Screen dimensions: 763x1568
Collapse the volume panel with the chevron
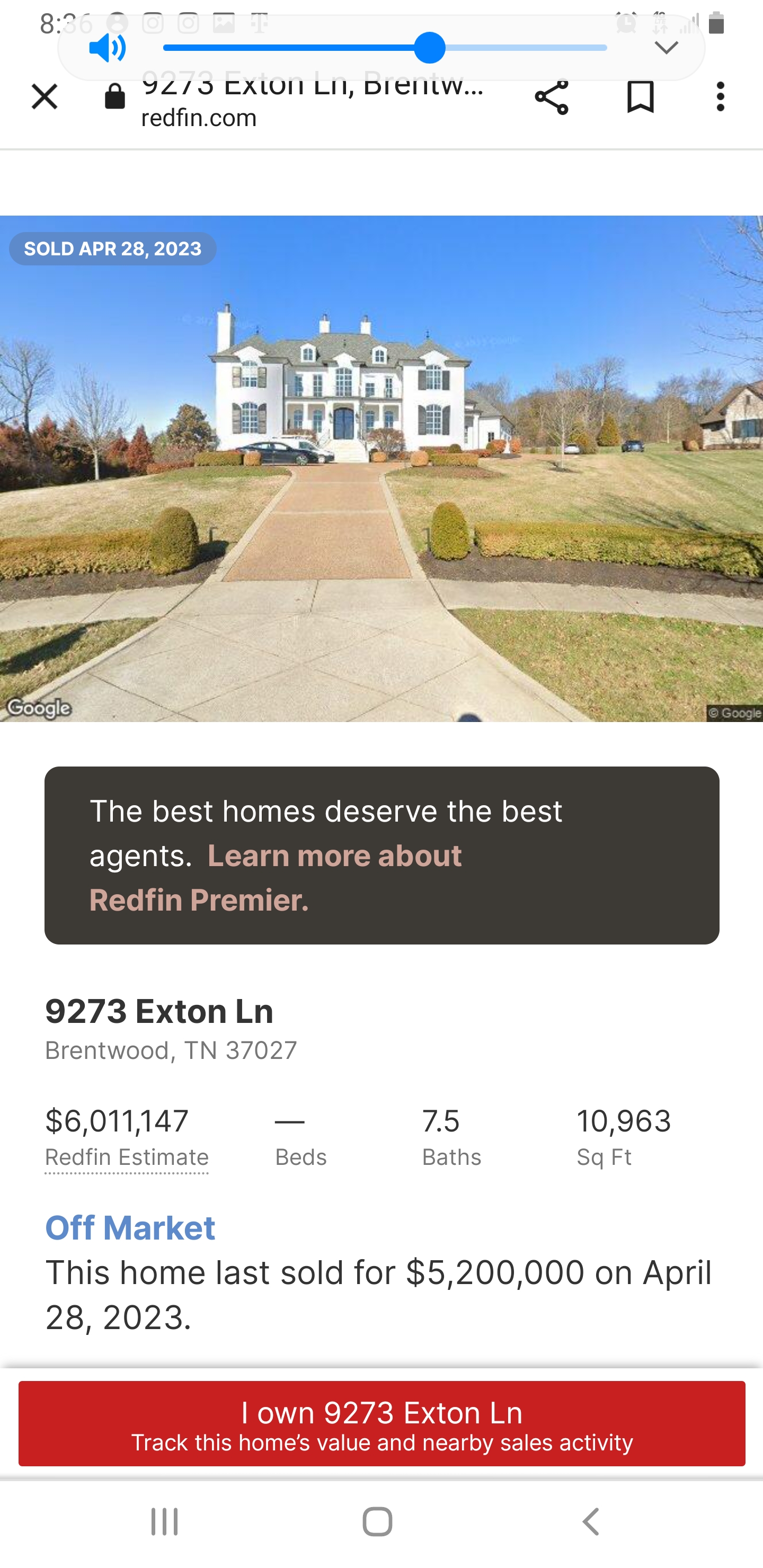point(666,49)
